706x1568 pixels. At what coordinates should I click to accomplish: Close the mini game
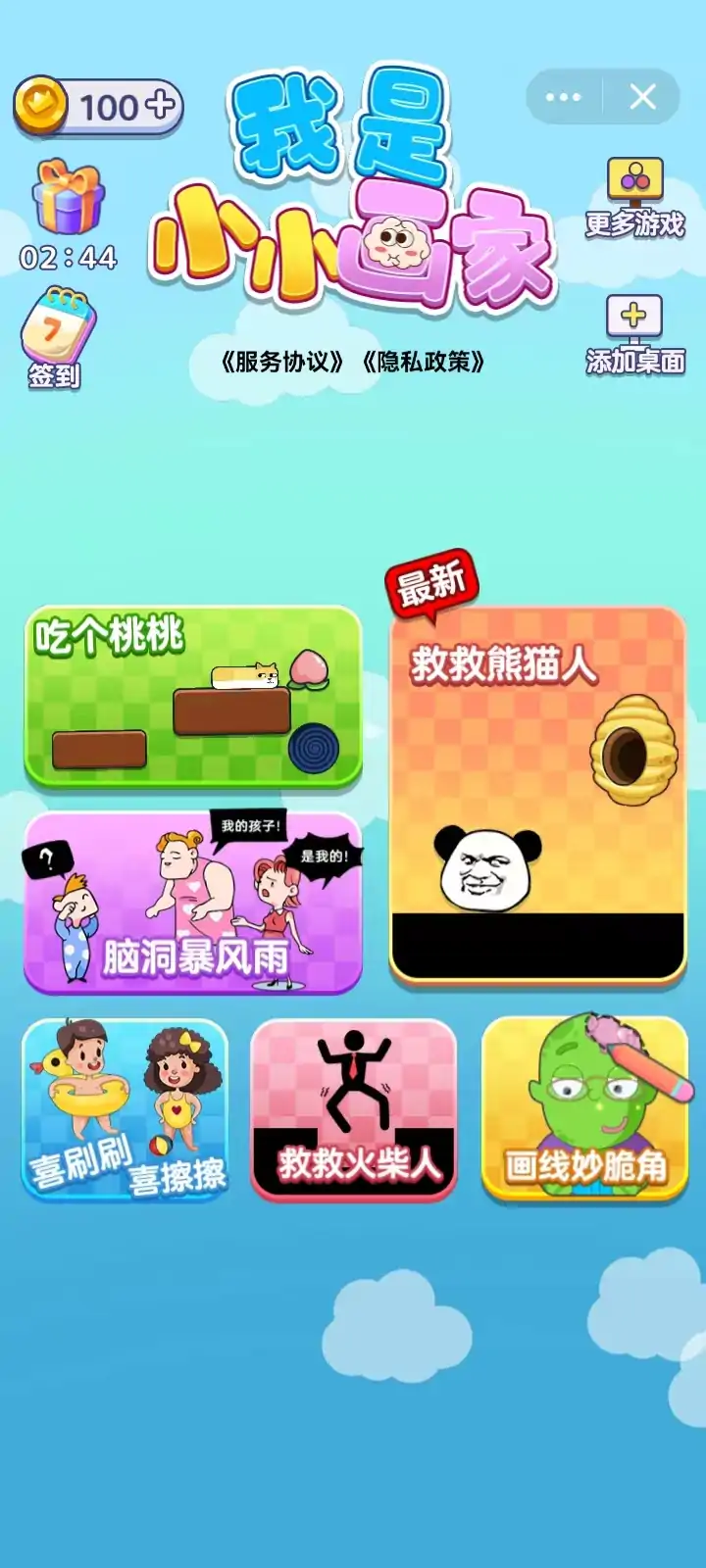642,97
